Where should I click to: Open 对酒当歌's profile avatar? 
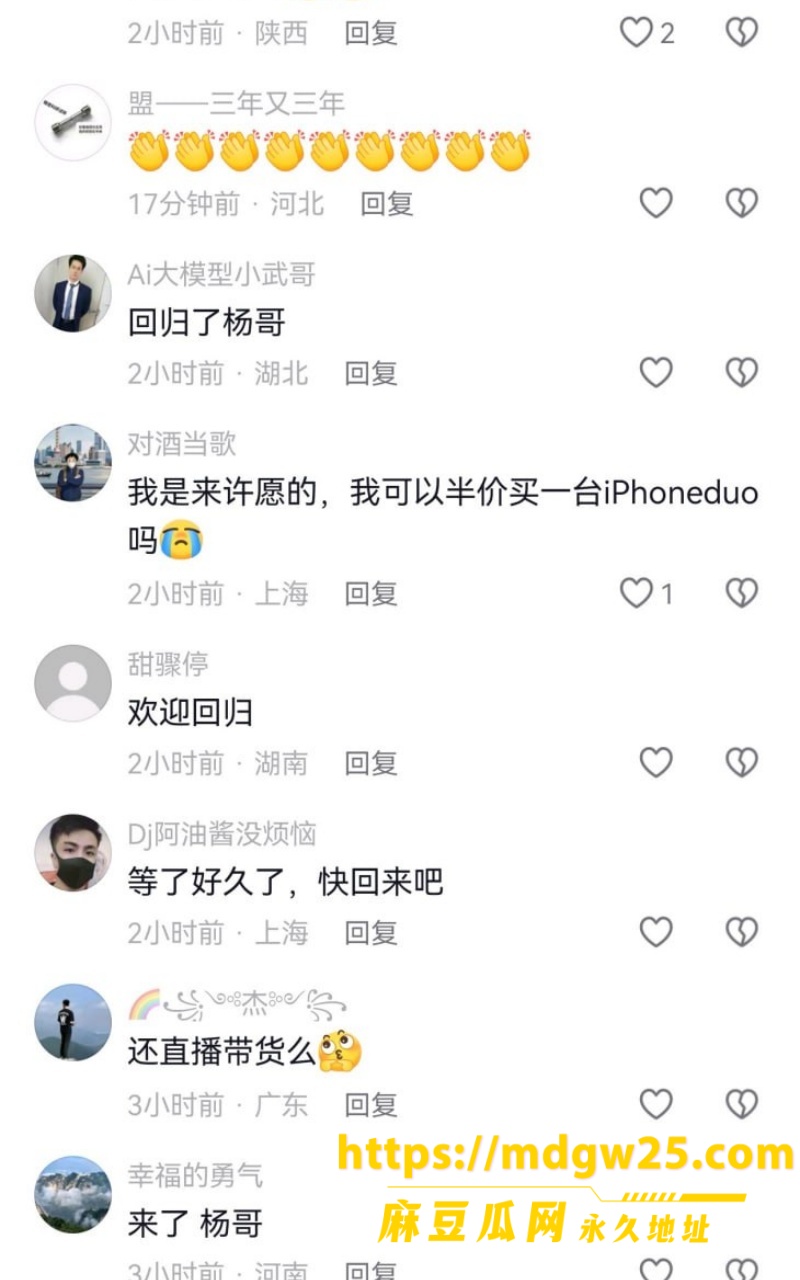(73, 463)
